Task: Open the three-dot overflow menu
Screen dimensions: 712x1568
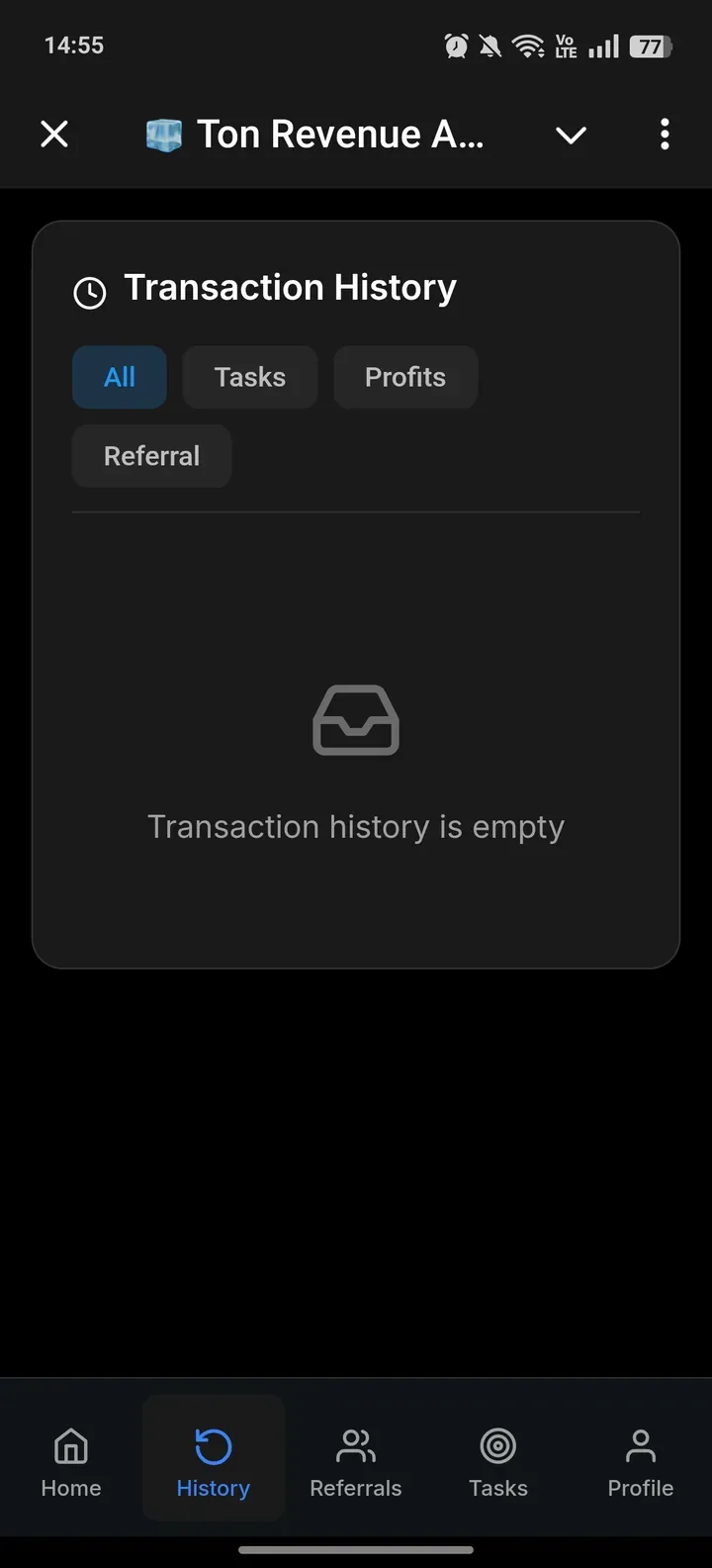Action: click(665, 134)
